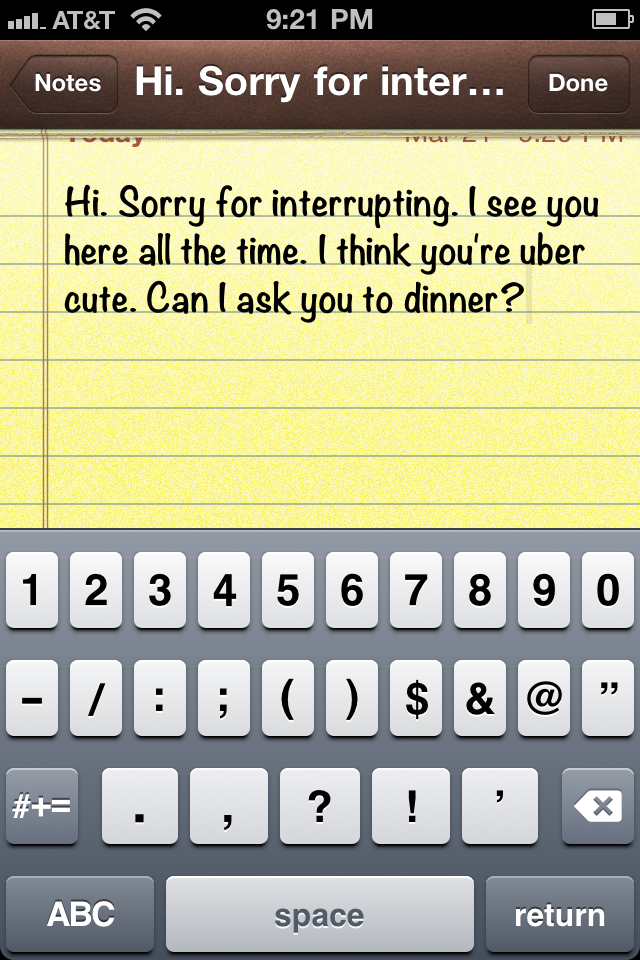Type the ampersand key
Screen dimensions: 640x960
point(480,698)
